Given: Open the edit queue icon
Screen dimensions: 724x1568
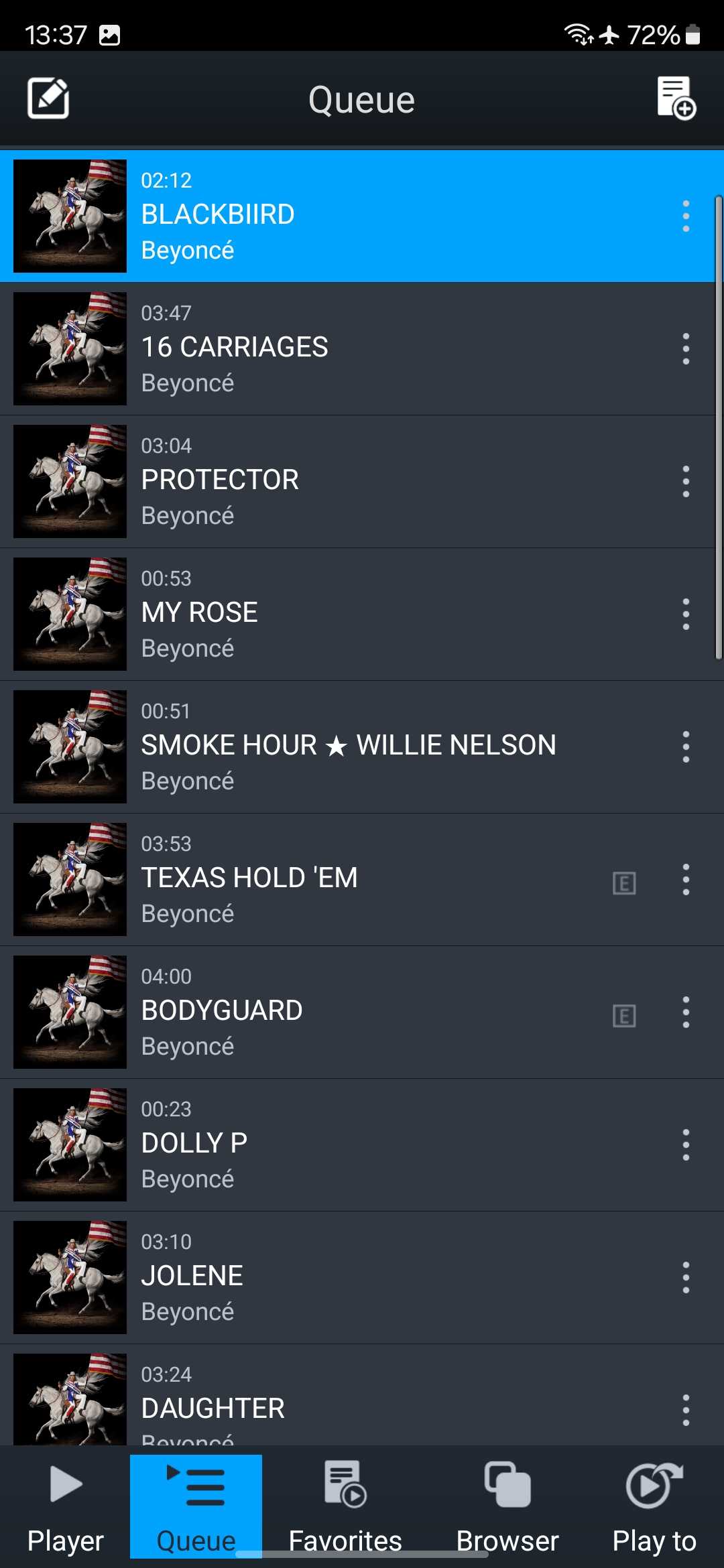Looking at the screenshot, I should [x=48, y=99].
